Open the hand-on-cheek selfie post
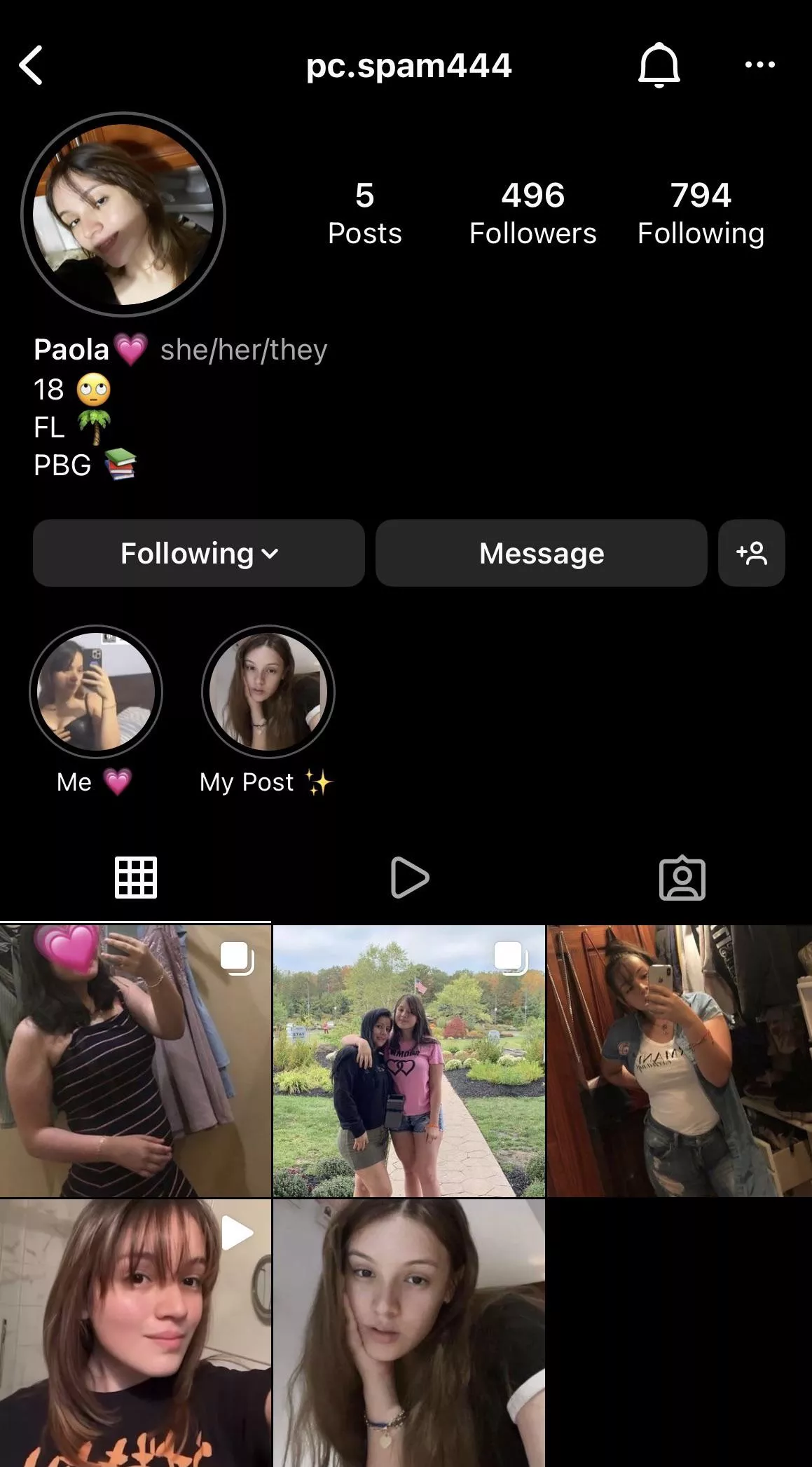The image size is (812, 1467). pyautogui.click(x=409, y=1332)
